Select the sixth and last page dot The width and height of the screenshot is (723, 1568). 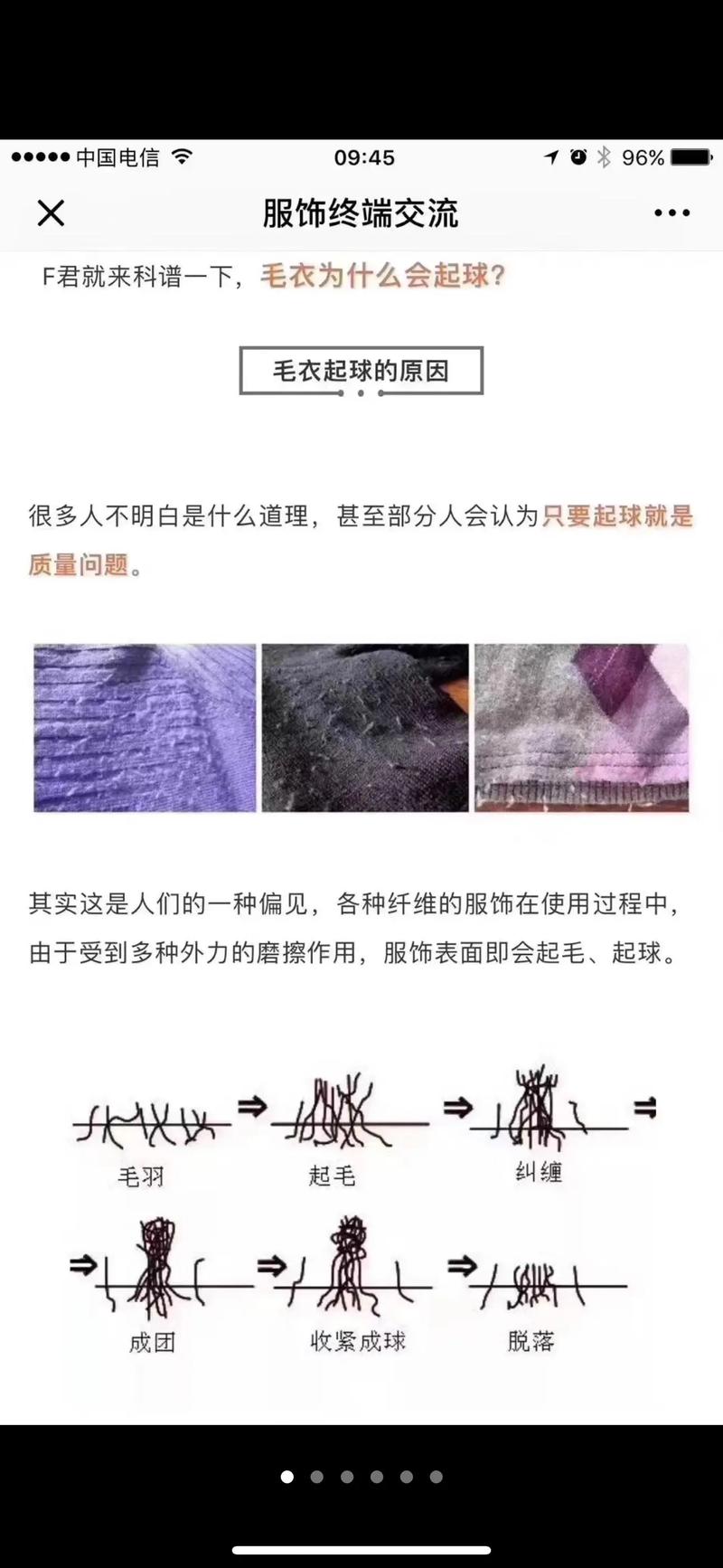[x=437, y=1477]
